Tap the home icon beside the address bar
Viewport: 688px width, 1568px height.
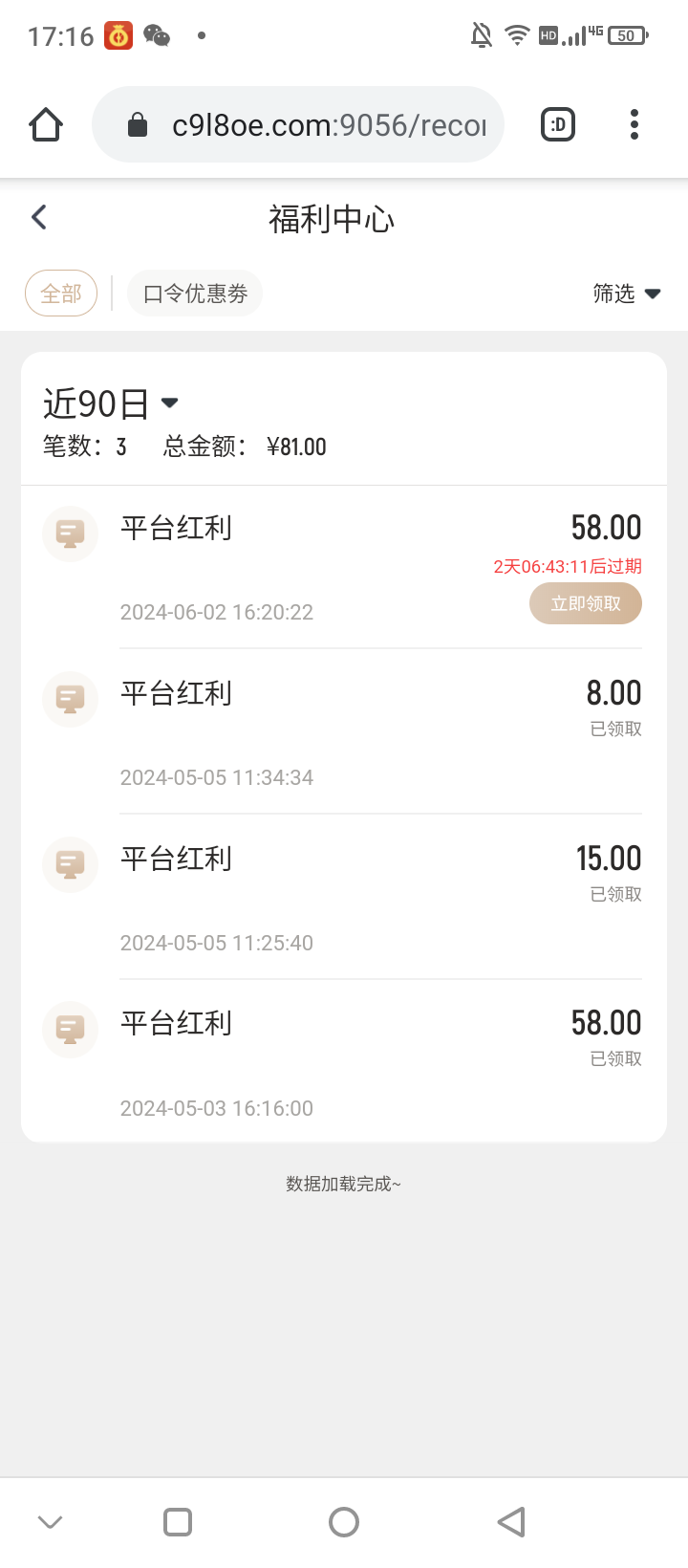pos(45,124)
